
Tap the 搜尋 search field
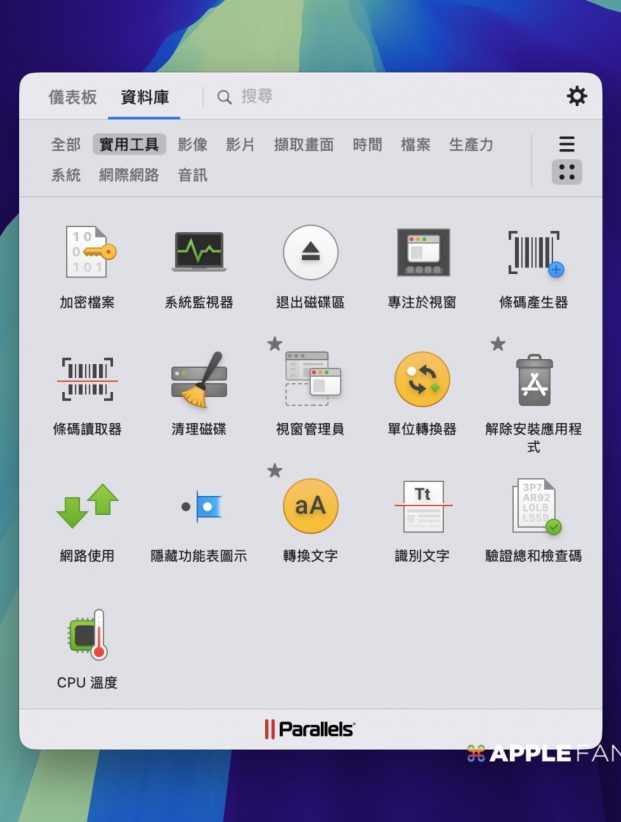tap(300, 97)
